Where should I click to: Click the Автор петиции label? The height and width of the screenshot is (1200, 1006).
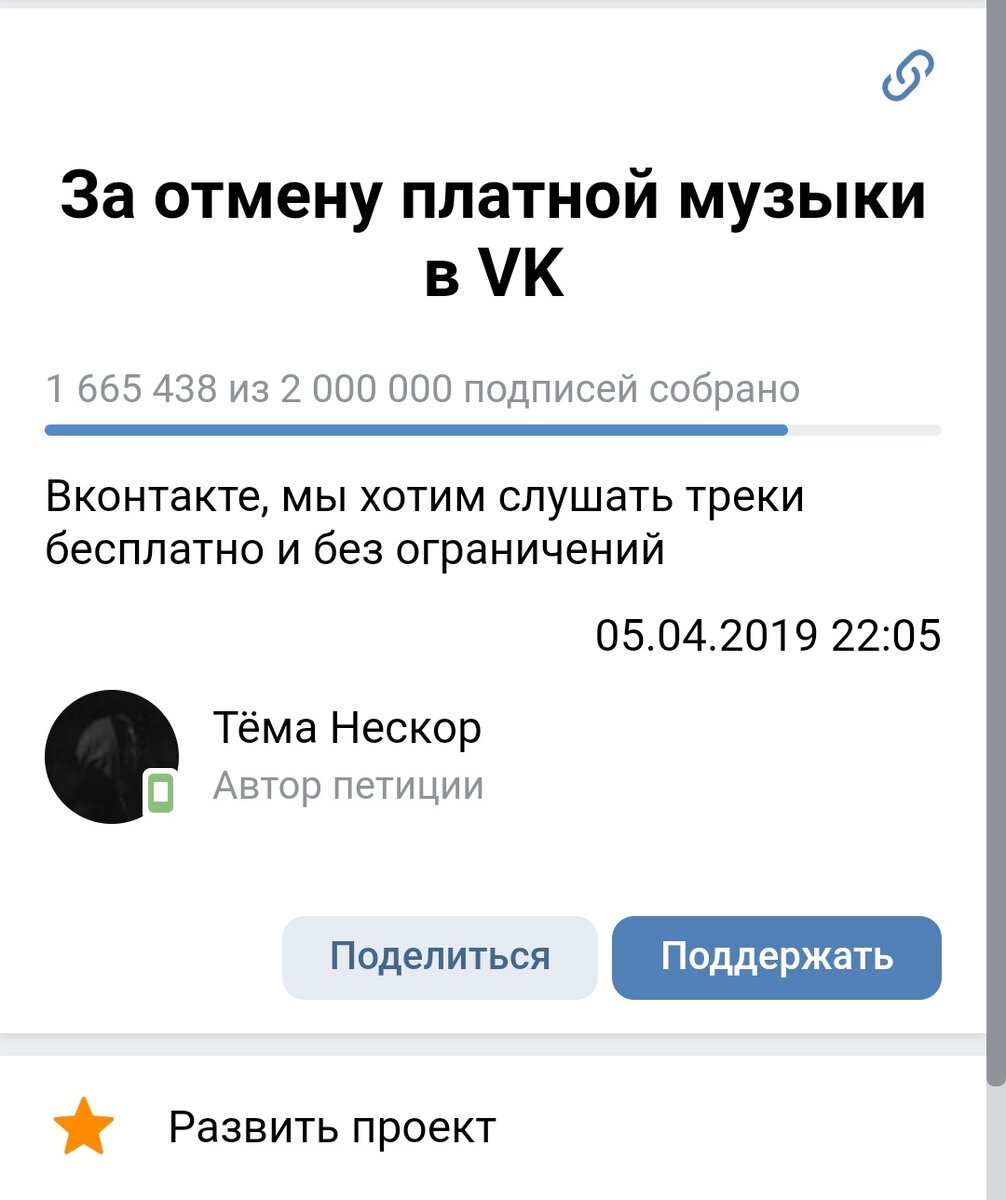point(348,785)
